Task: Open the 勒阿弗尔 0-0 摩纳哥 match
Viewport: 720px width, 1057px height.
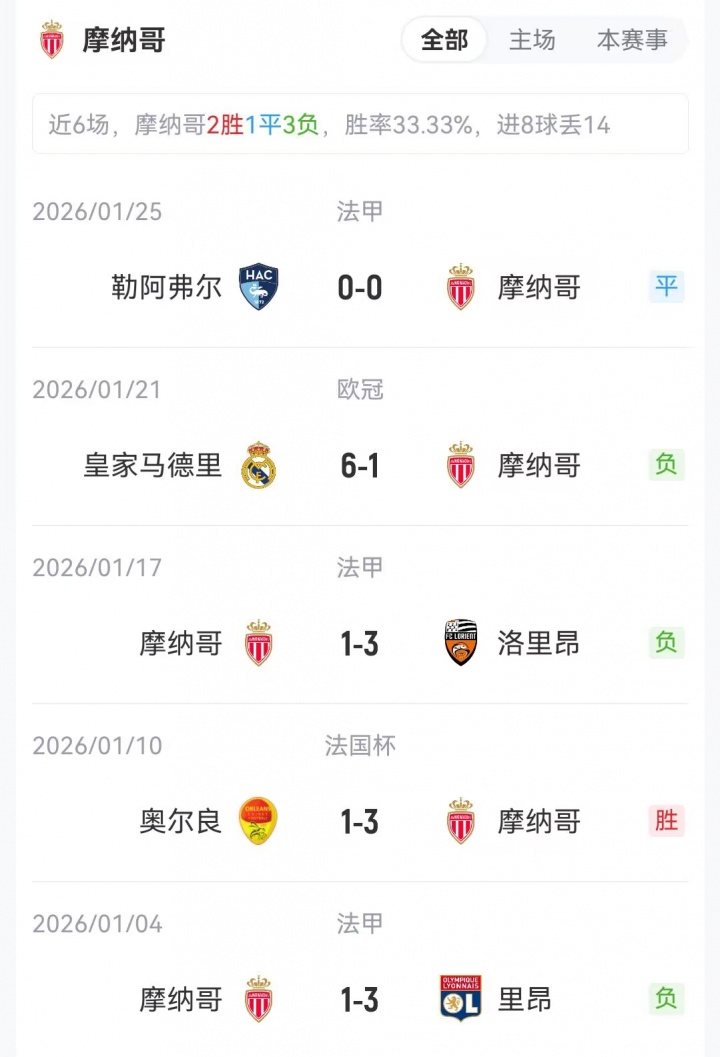Action: [x=360, y=288]
